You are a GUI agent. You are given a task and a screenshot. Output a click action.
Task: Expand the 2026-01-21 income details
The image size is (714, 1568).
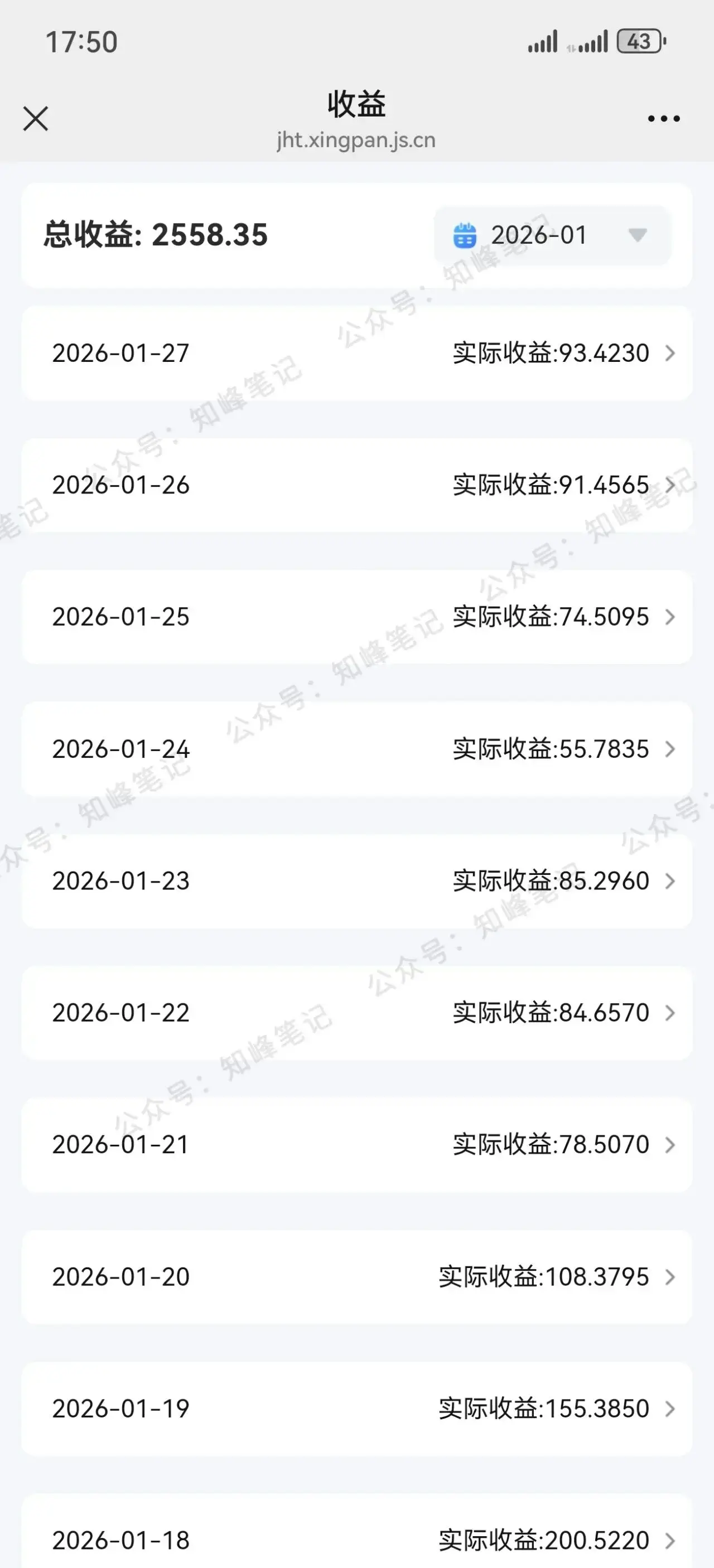[671, 1144]
